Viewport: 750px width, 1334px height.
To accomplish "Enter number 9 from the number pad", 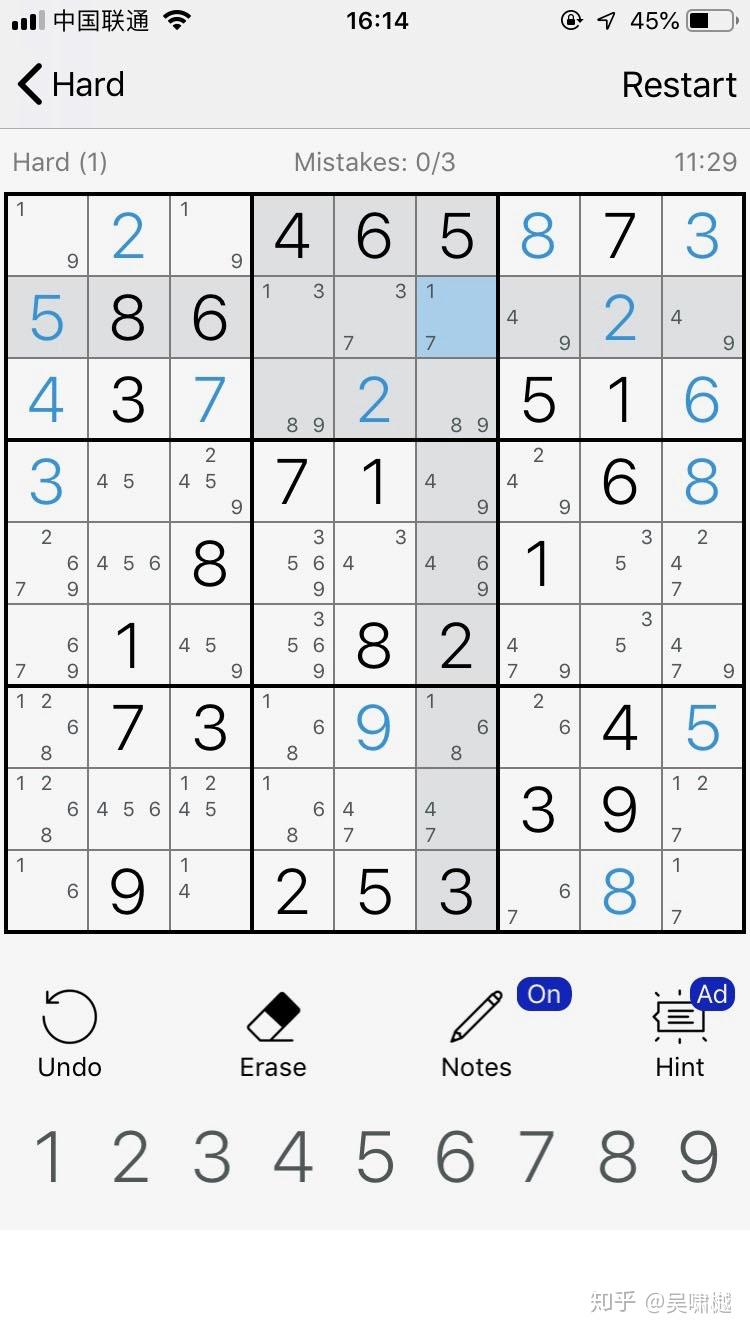I will (x=700, y=1157).
